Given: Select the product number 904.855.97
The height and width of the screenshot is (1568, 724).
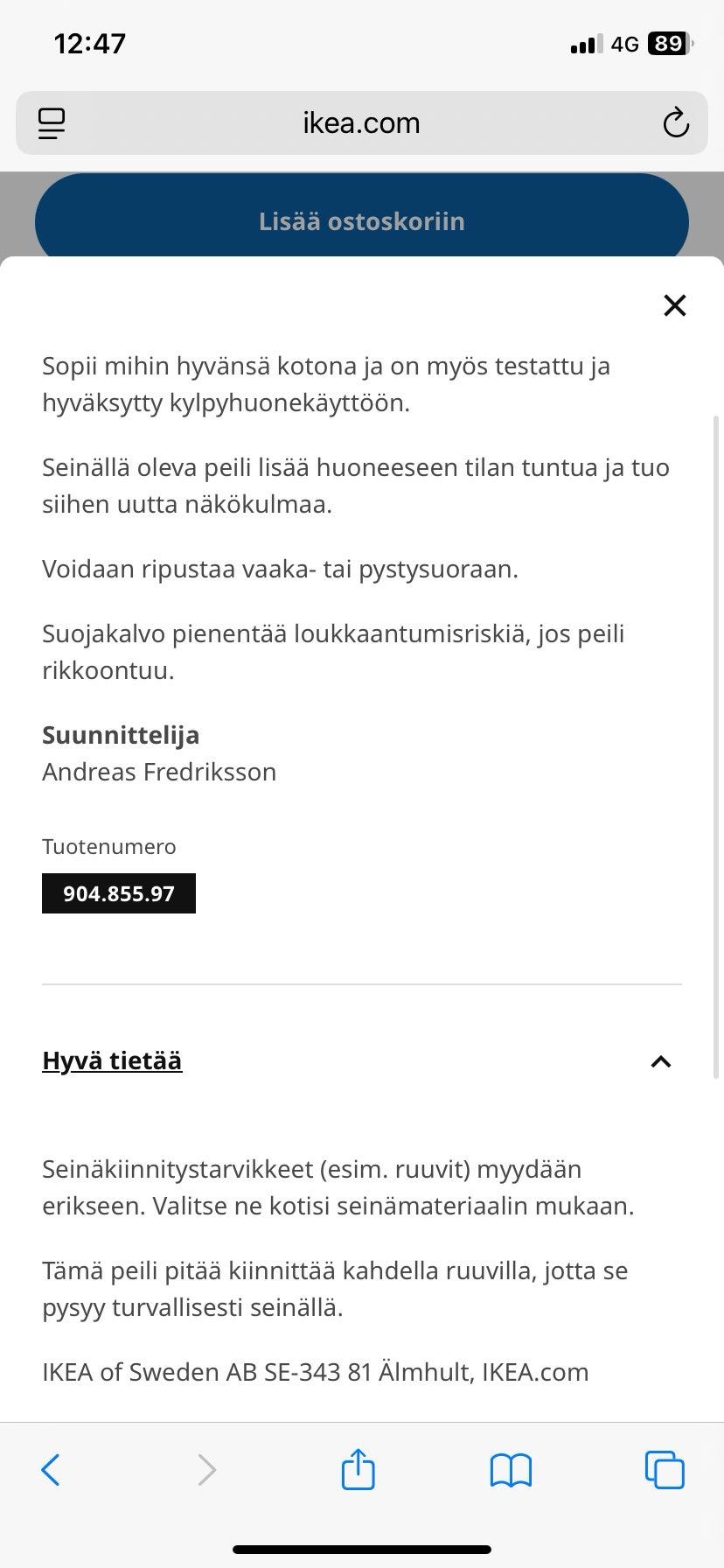Looking at the screenshot, I should pyautogui.click(x=119, y=892).
